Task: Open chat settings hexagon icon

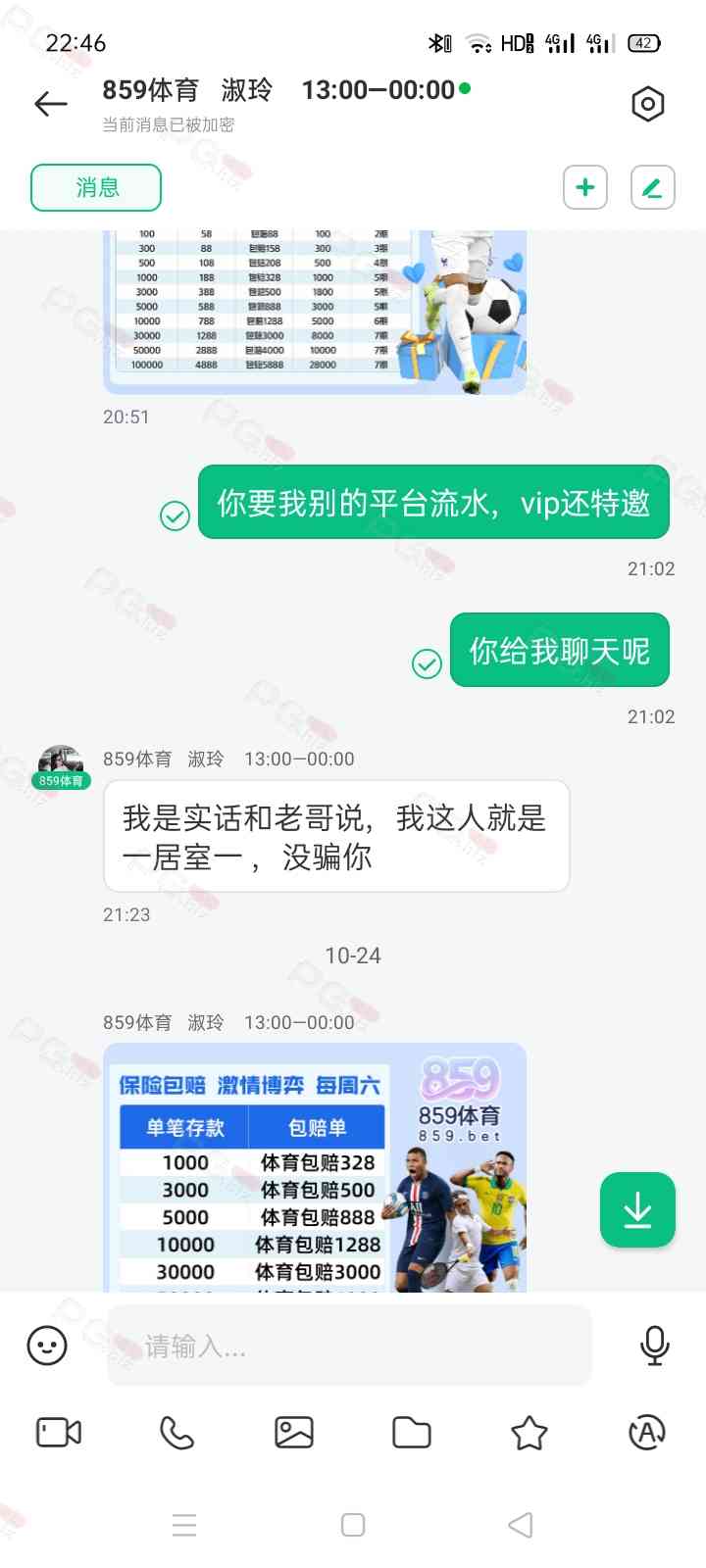Action: 647,104
